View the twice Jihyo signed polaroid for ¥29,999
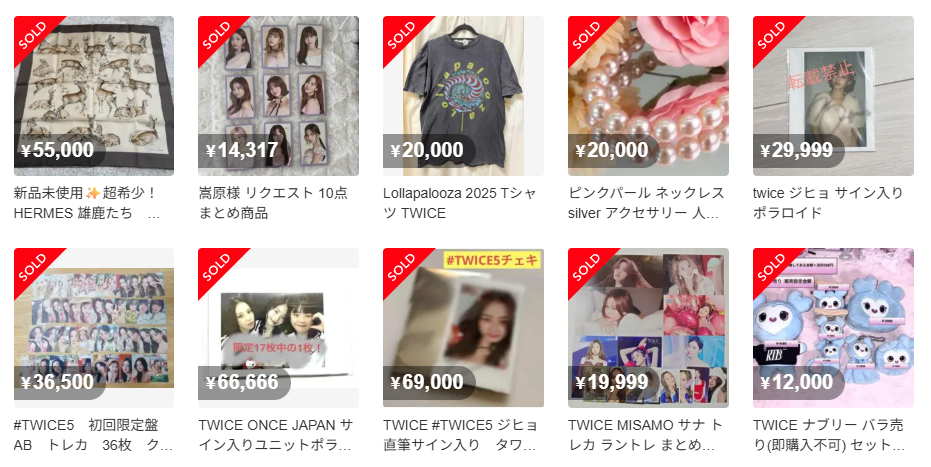The image size is (931, 467). pyautogui.click(x=833, y=96)
